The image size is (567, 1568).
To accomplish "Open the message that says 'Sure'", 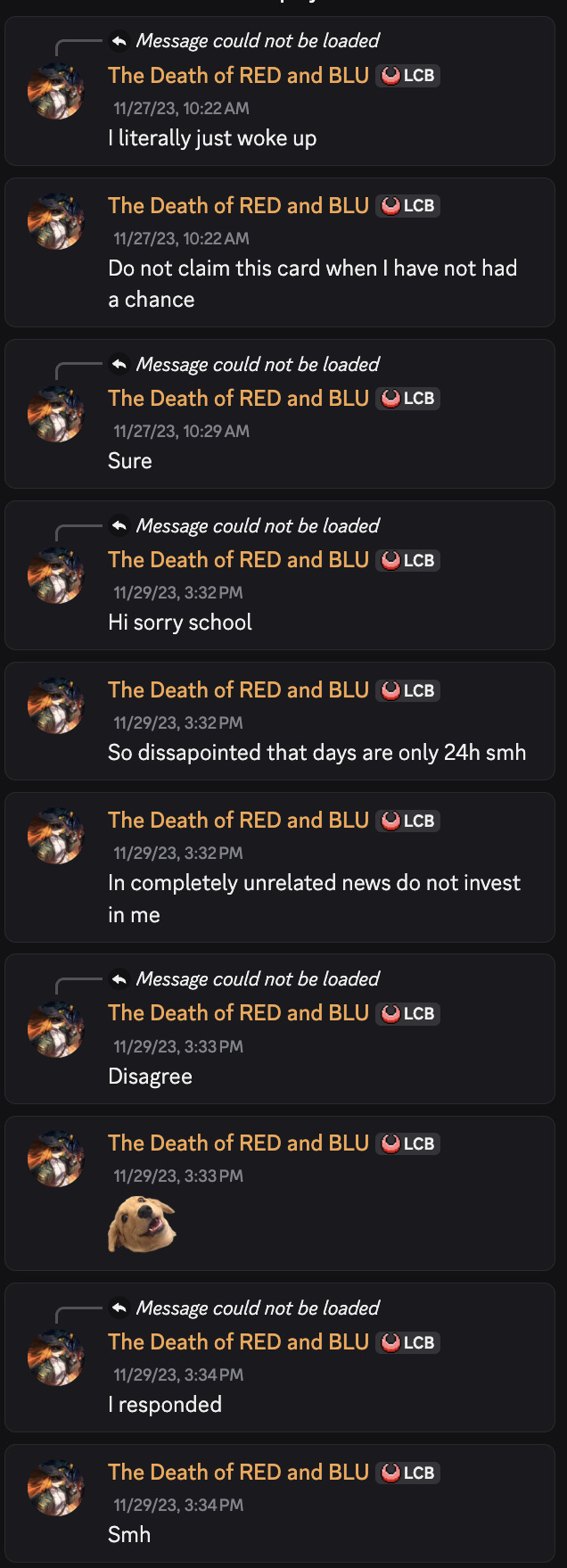I will [x=130, y=461].
